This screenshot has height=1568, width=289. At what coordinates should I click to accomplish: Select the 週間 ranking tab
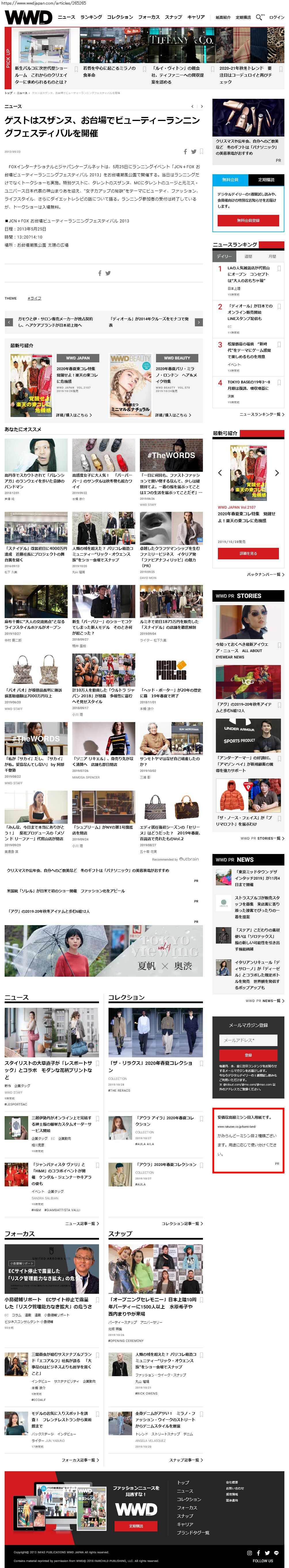248,256
